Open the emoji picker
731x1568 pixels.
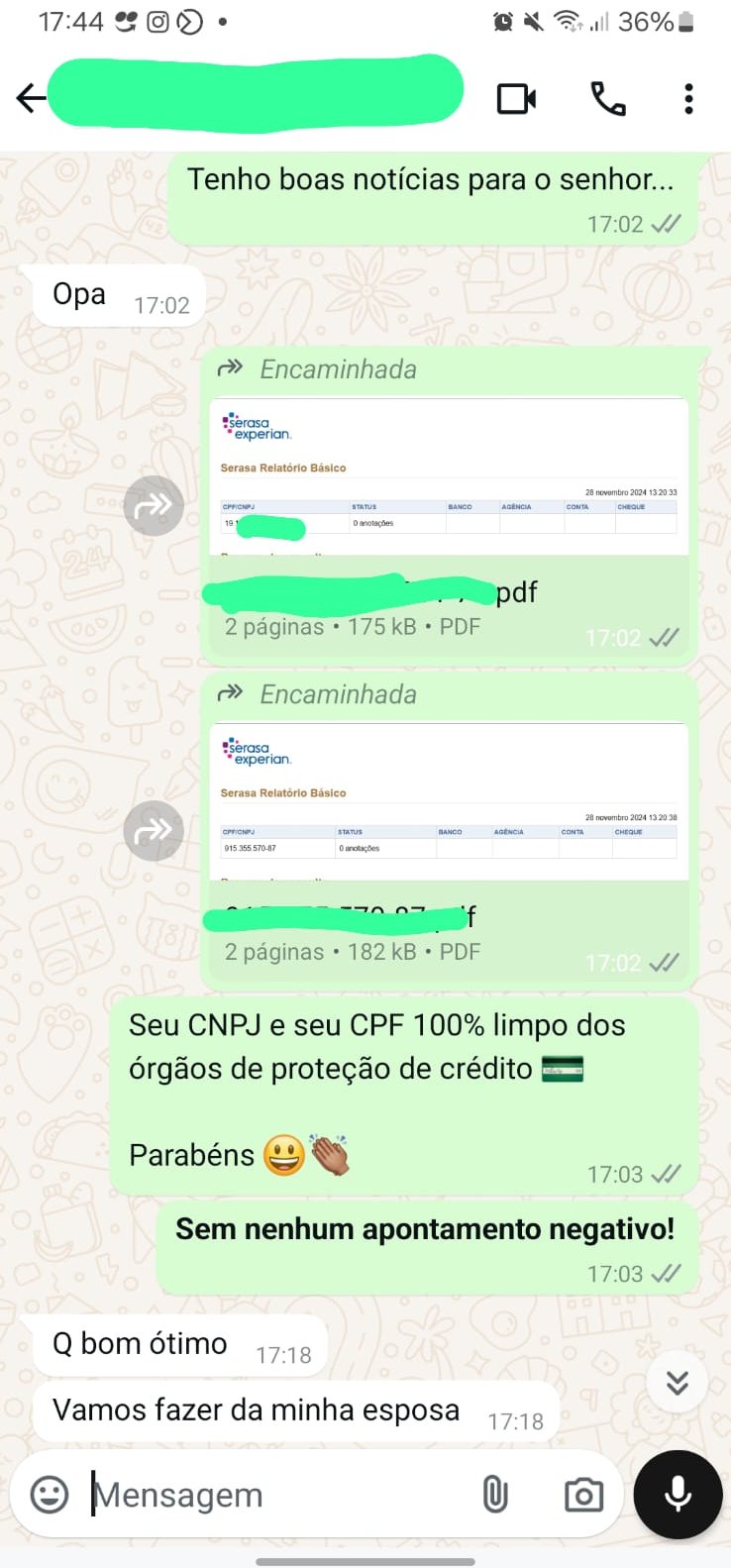[50, 1494]
